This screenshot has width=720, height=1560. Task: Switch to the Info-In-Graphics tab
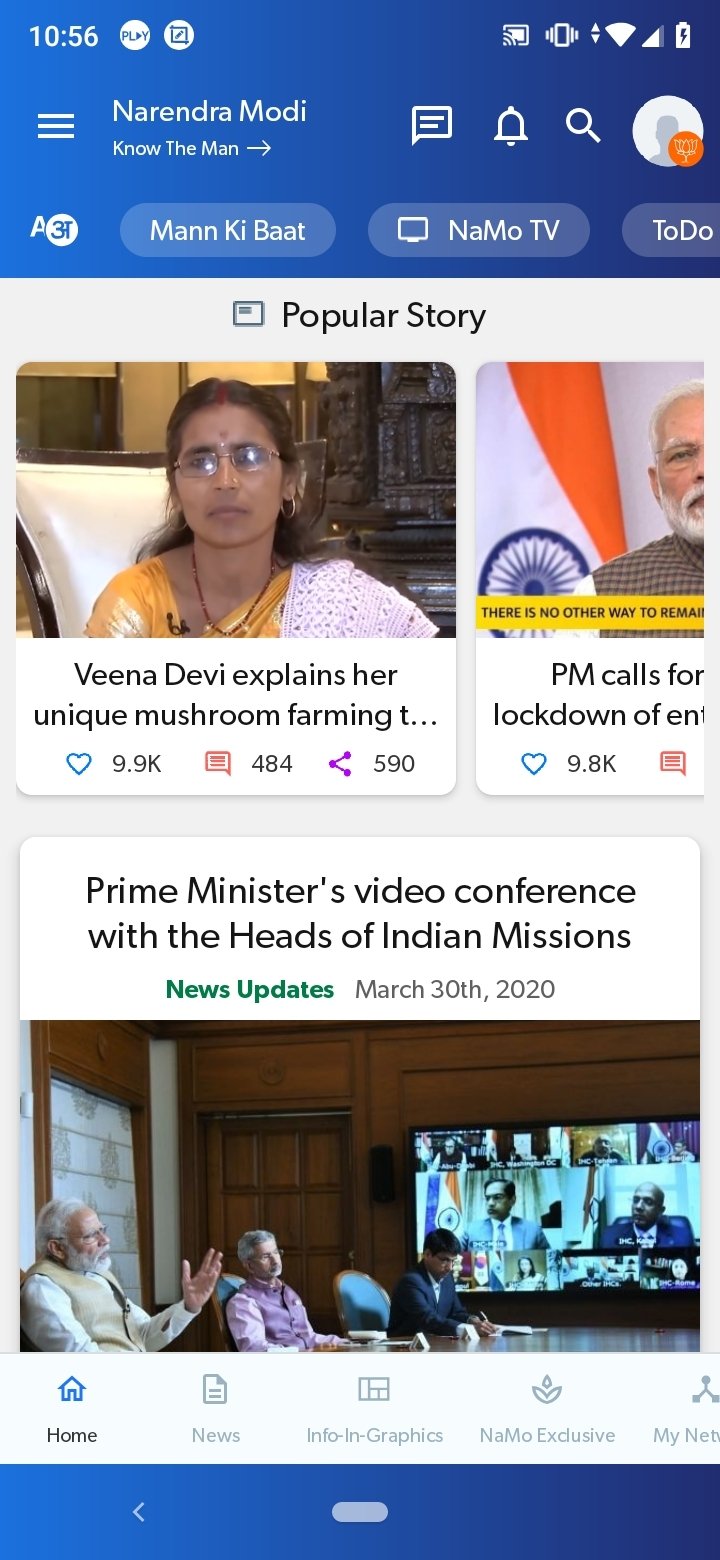point(374,1408)
